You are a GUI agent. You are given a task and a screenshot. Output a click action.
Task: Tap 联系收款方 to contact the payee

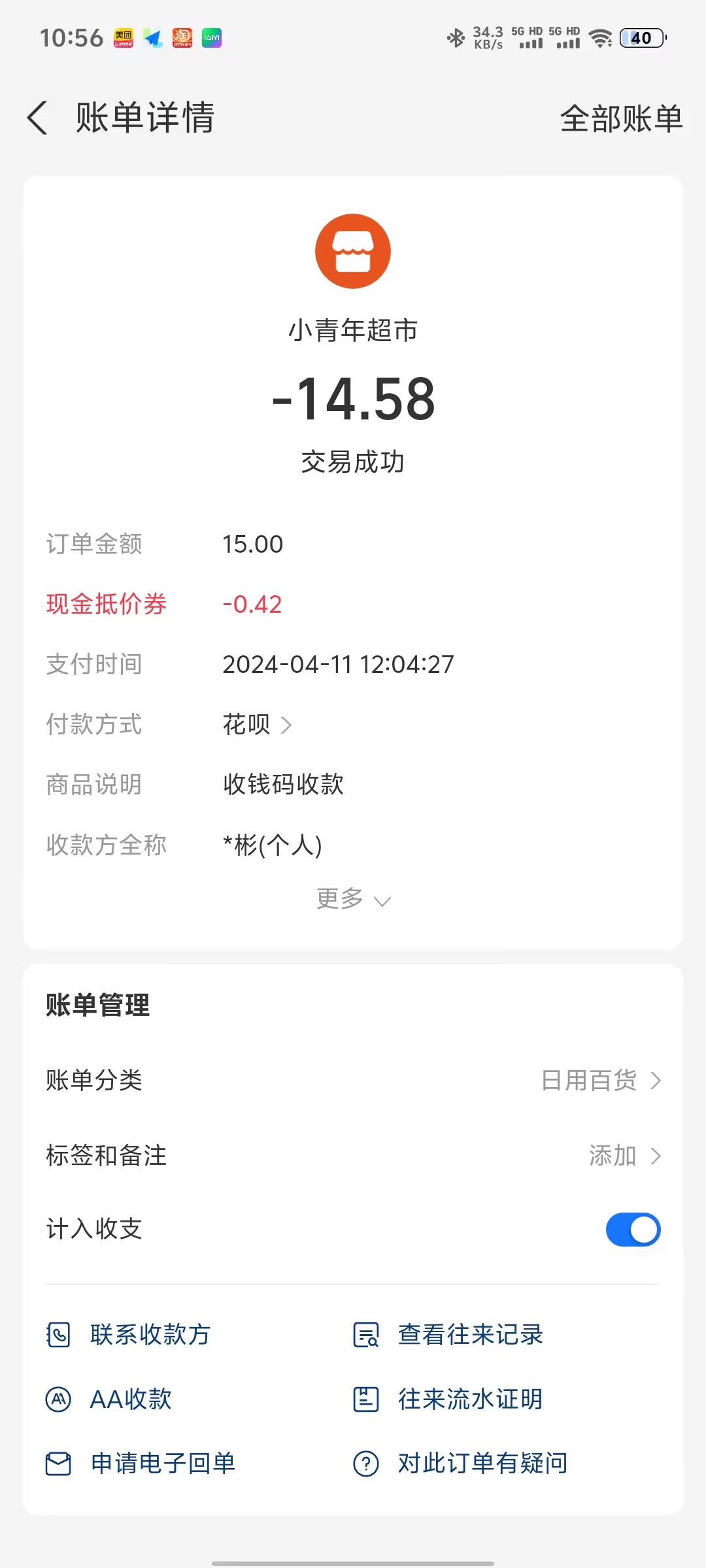click(129, 1335)
